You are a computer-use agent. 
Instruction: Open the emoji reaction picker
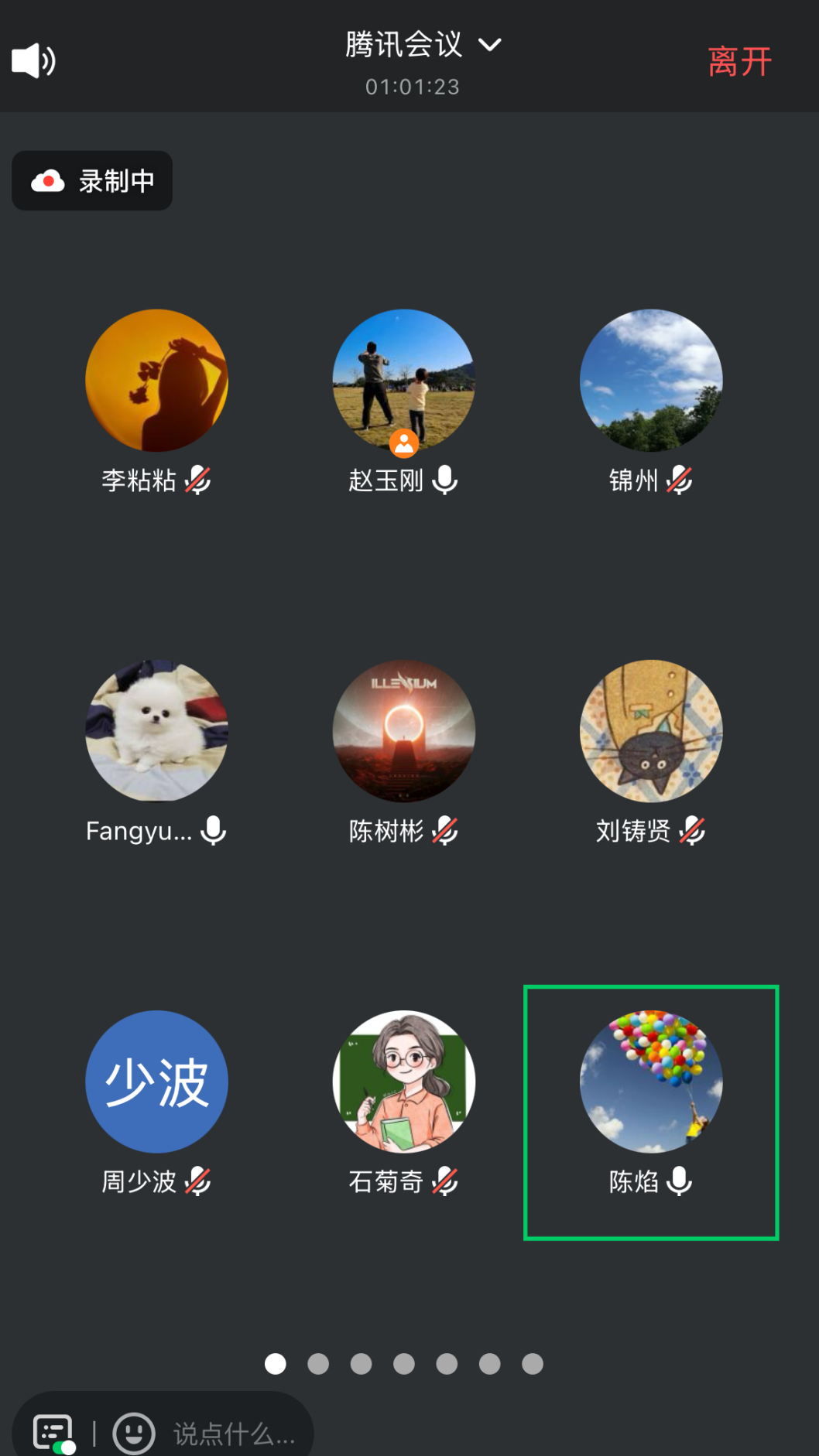click(x=134, y=1433)
